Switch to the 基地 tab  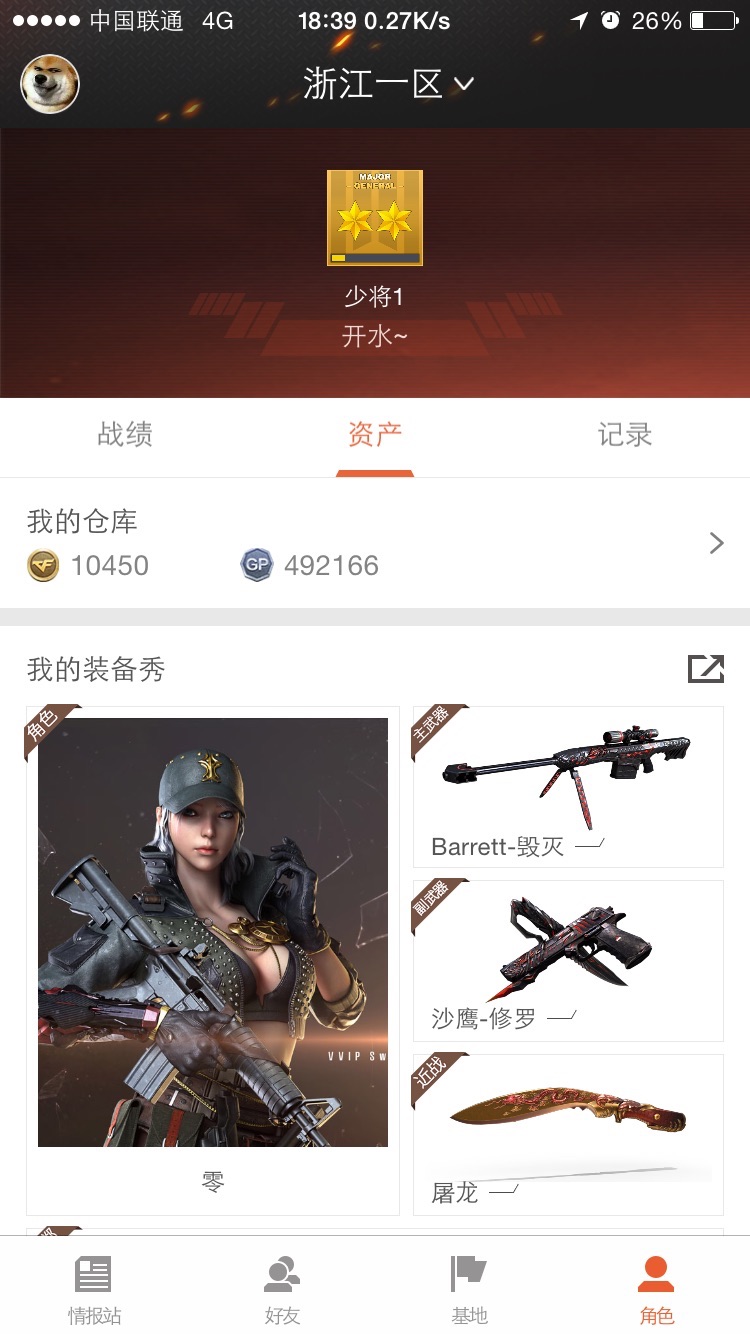[x=469, y=1289]
